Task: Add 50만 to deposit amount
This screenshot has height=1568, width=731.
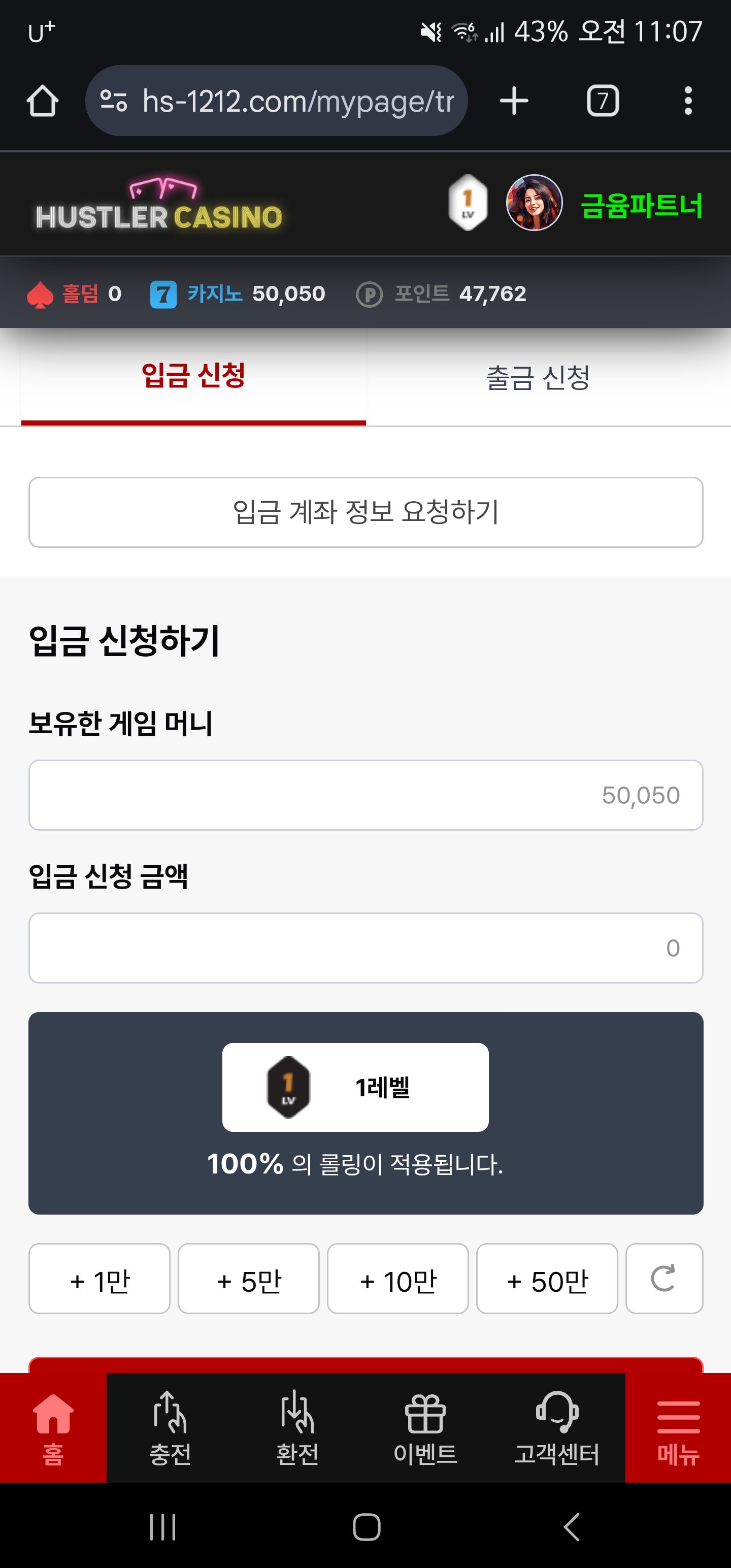Action: tap(547, 1279)
